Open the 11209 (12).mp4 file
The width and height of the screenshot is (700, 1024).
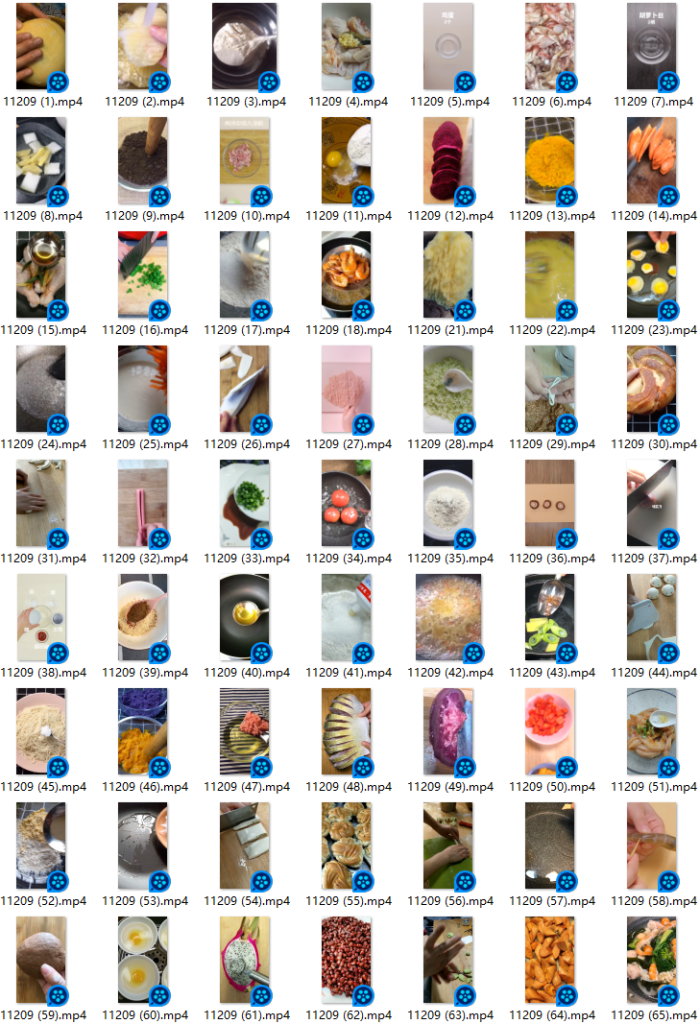(447, 160)
